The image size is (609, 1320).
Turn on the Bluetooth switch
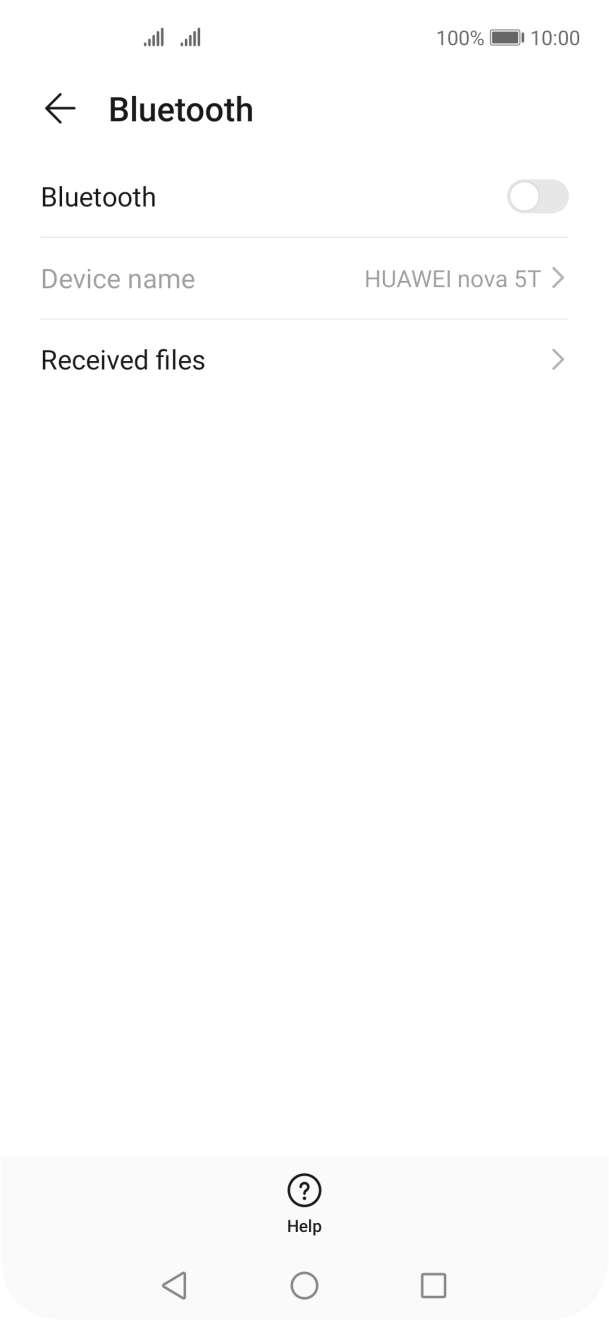(538, 197)
